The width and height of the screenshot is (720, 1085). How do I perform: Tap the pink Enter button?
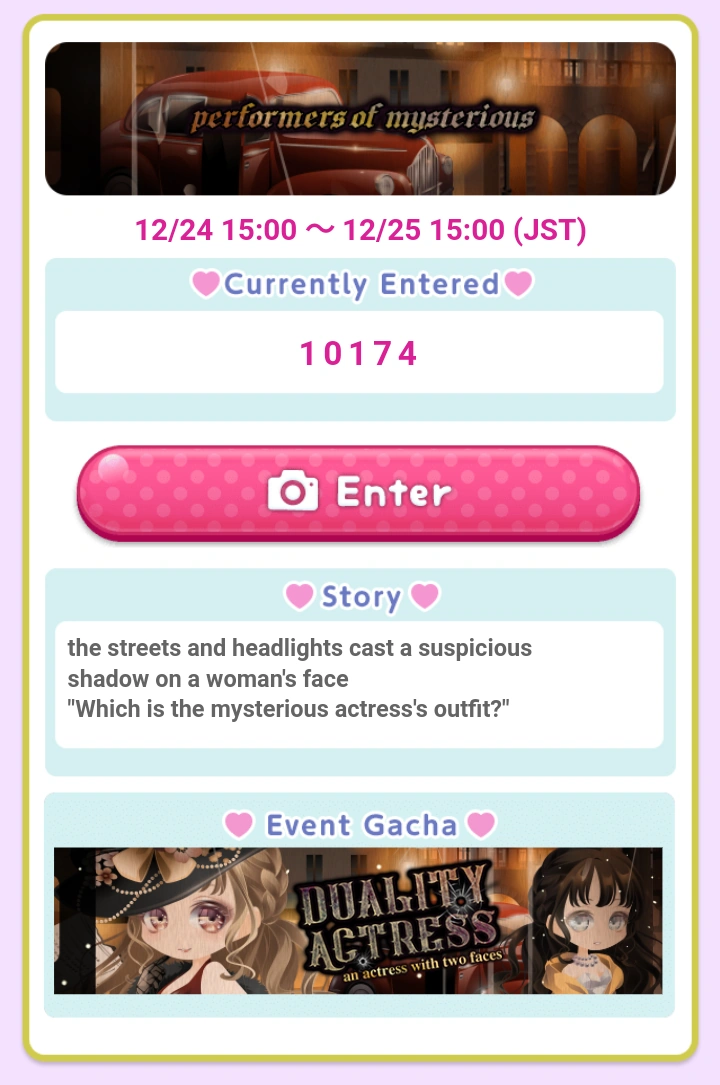(x=358, y=492)
